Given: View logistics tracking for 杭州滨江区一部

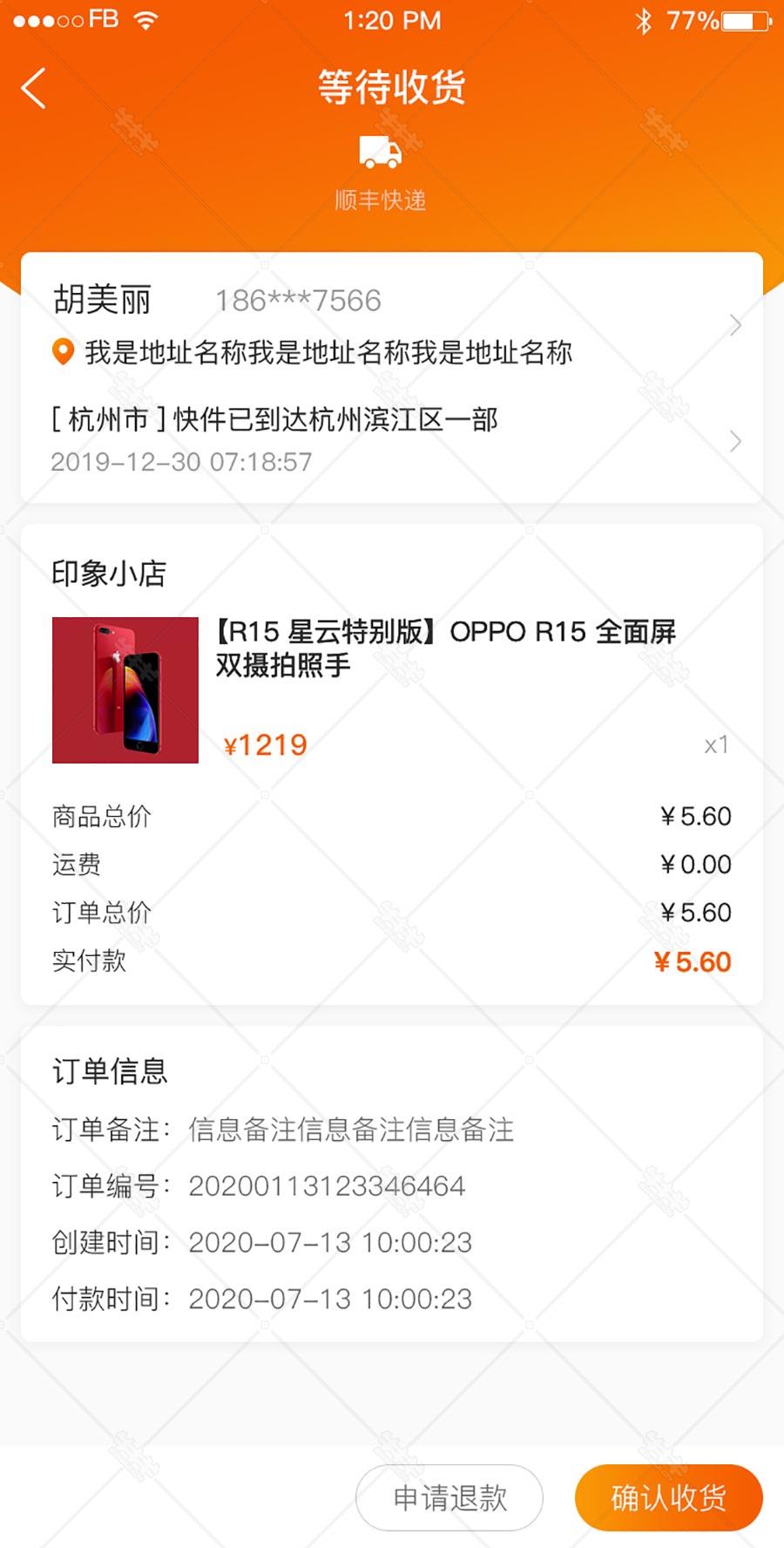Looking at the screenshot, I should click(392, 441).
